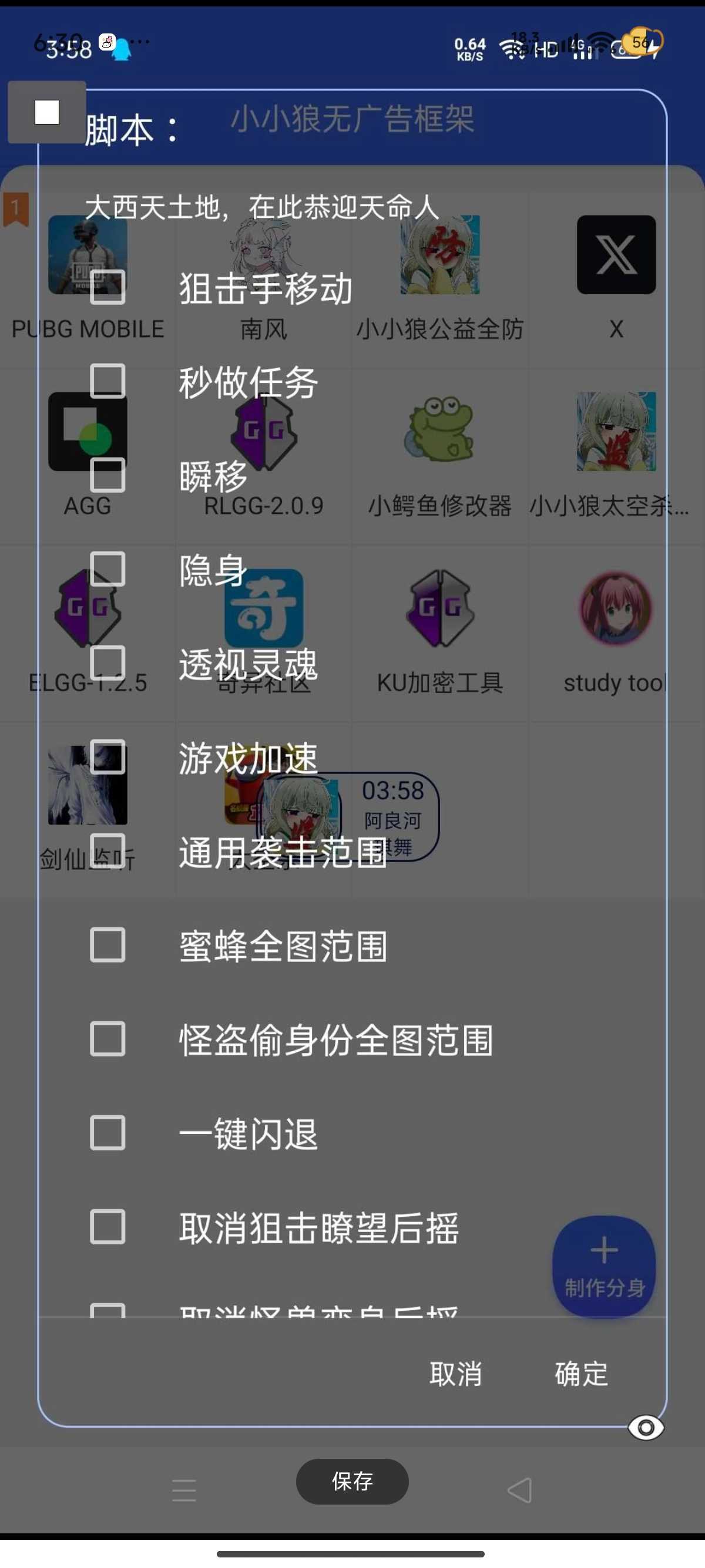The width and height of the screenshot is (705, 1568).
Task: Tick the 瞬移 checkbox
Action: click(108, 475)
